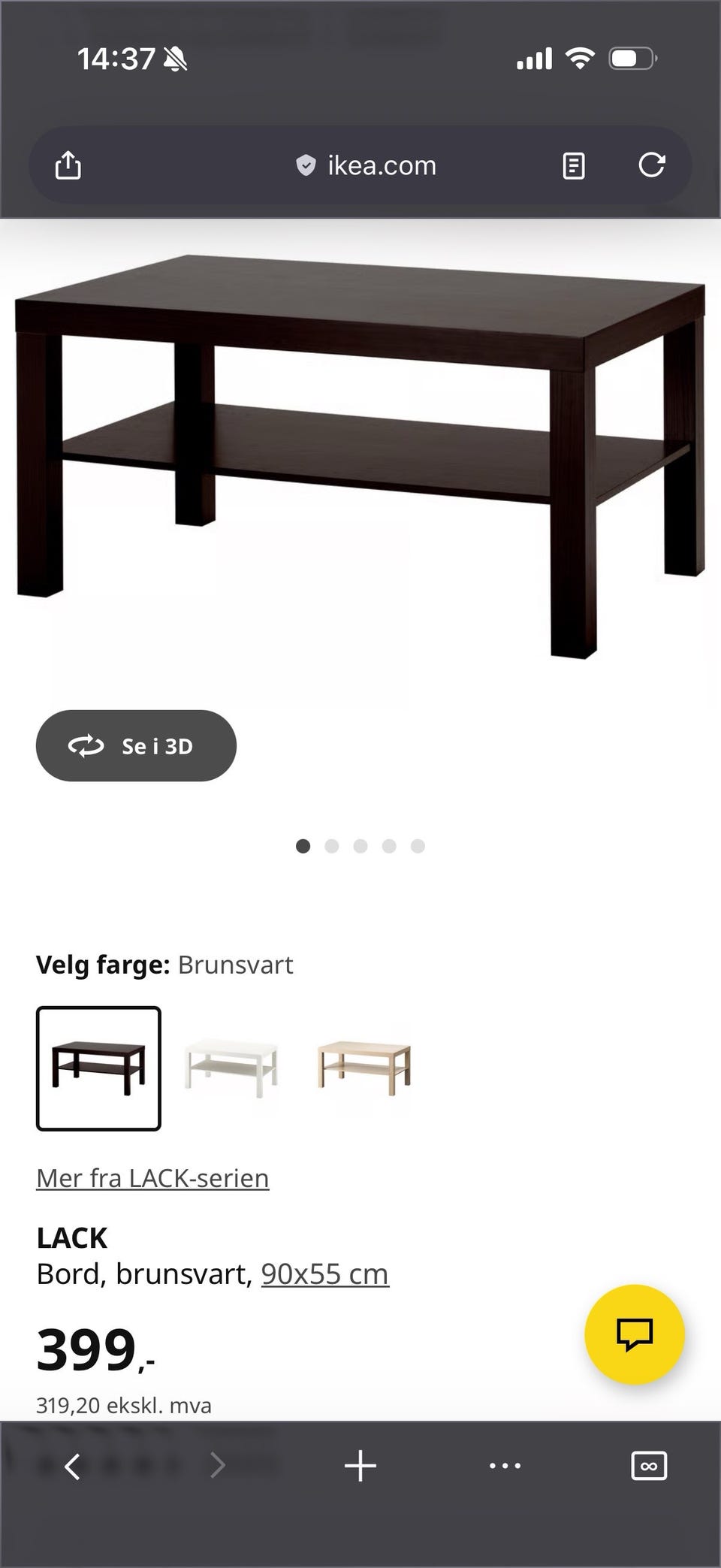Open a new tab with the plus icon
This screenshot has height=1568, width=721.
(x=360, y=1465)
